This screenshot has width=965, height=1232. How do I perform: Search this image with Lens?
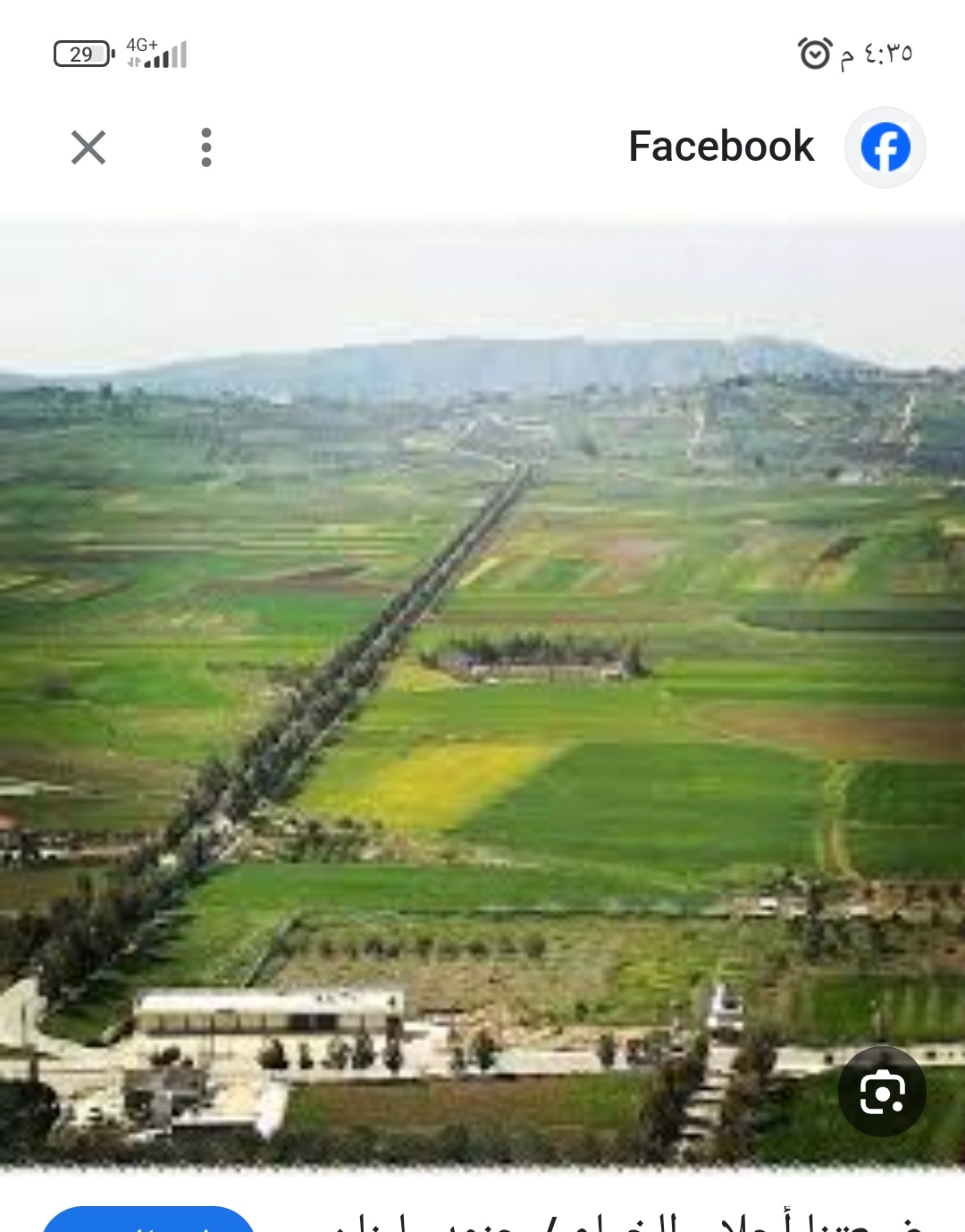[882, 1092]
